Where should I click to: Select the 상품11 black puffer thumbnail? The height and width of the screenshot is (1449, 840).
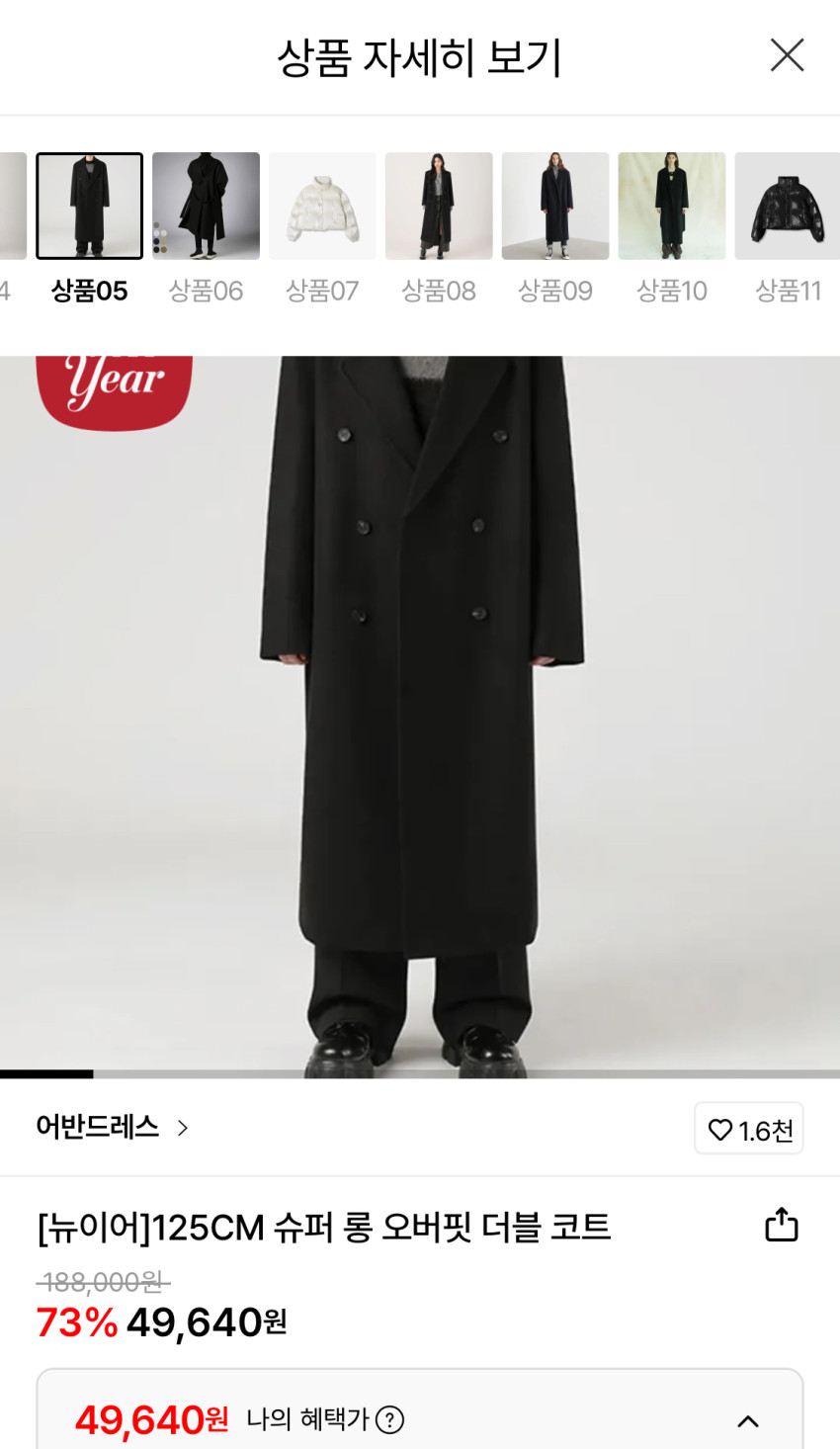788,206
